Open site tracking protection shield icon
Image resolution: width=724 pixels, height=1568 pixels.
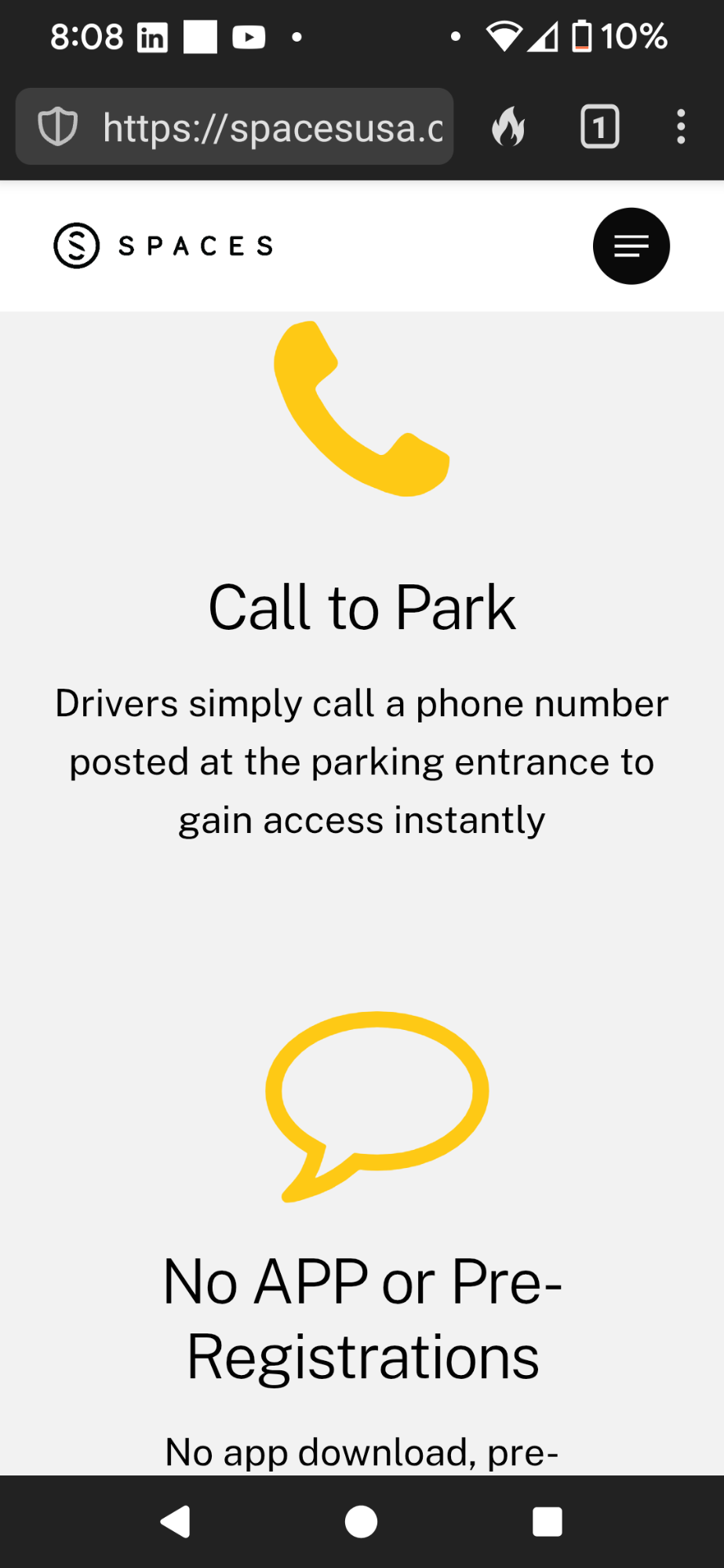pos(58,127)
